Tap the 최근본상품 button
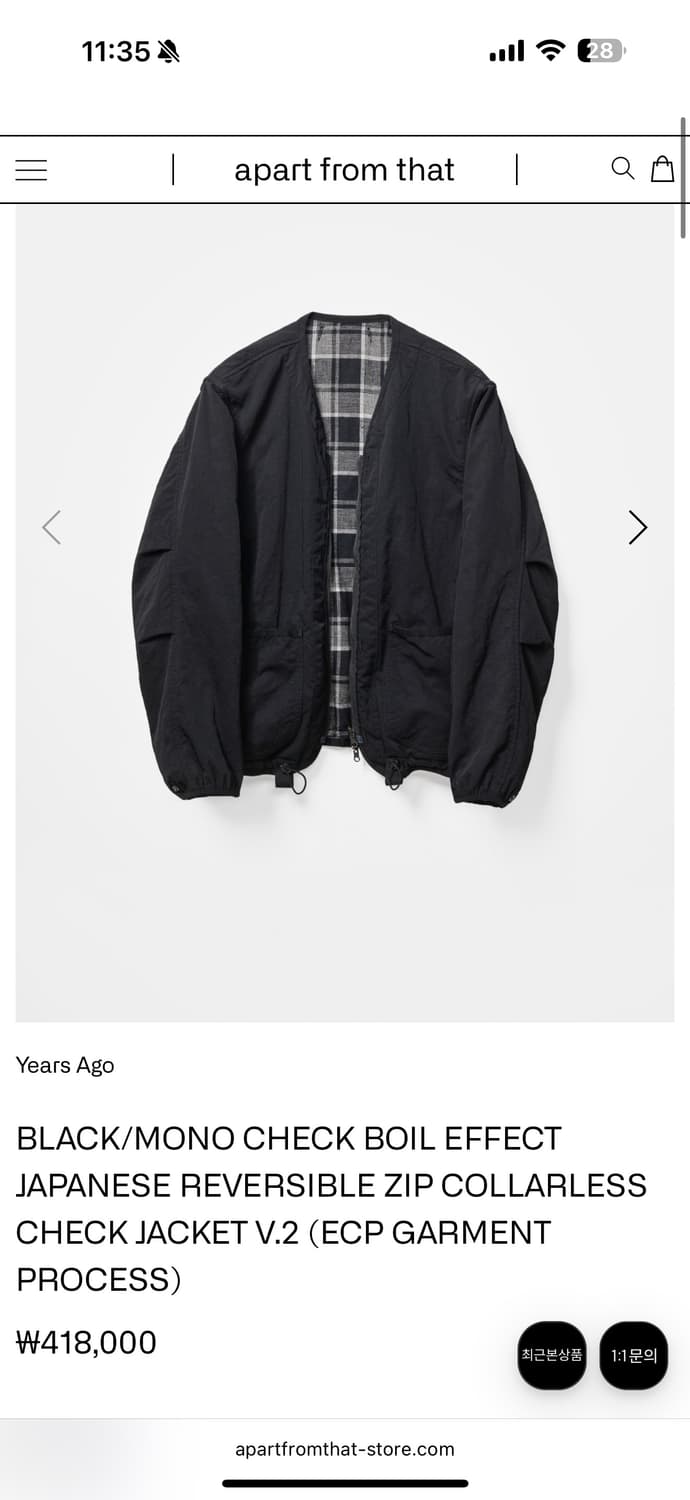The height and width of the screenshot is (1500, 690). pyautogui.click(x=552, y=1355)
